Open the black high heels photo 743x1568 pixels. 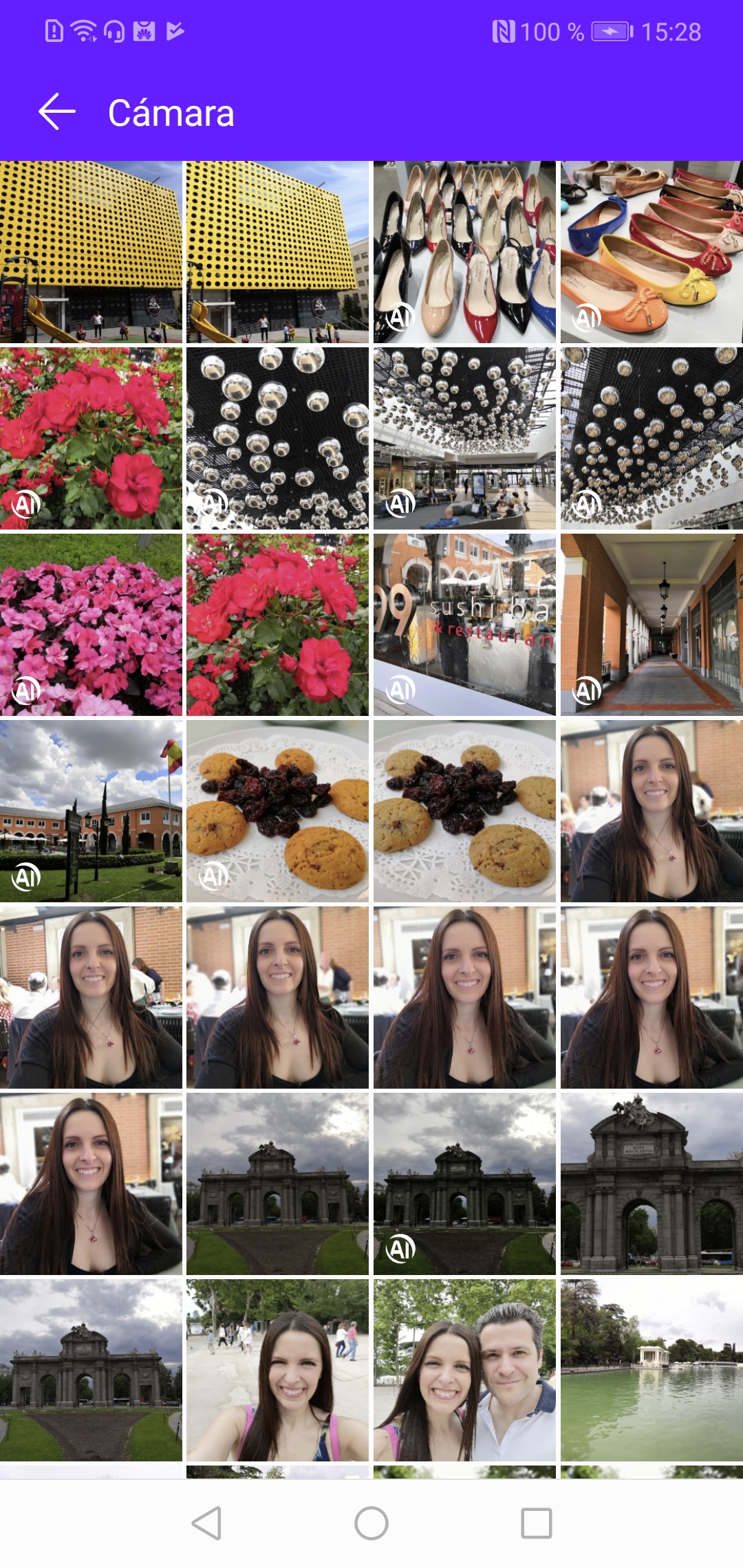[x=464, y=252]
